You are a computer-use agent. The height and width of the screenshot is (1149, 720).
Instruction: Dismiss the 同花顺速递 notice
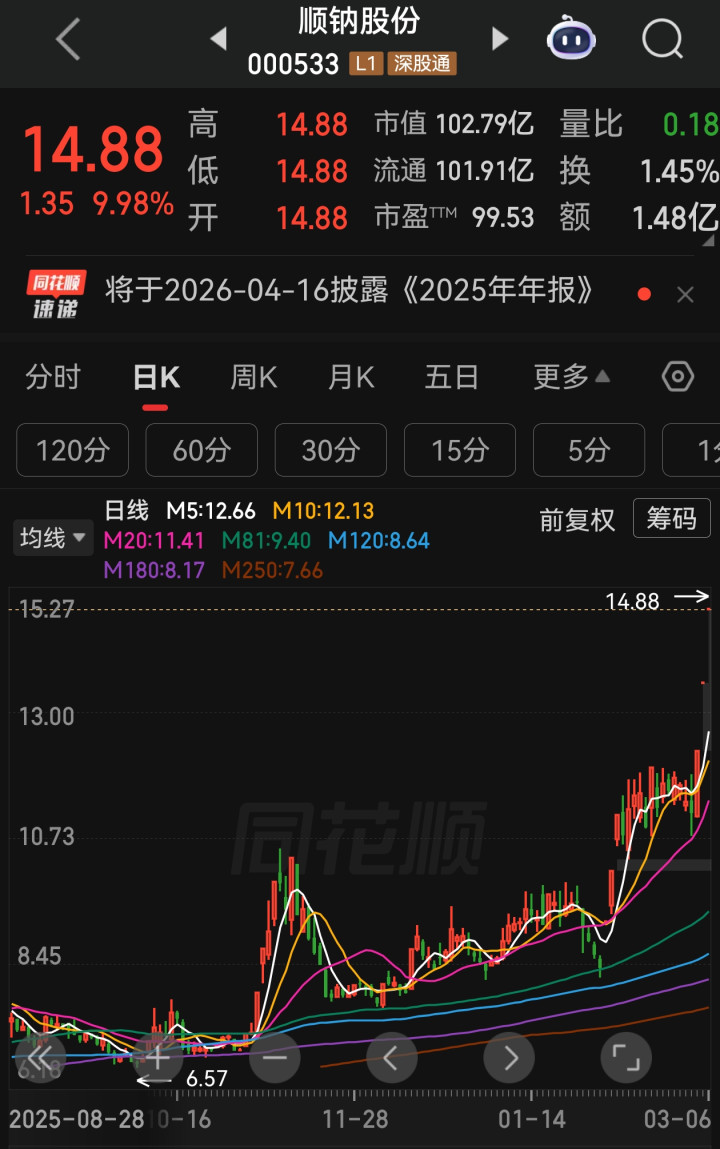(x=685, y=294)
